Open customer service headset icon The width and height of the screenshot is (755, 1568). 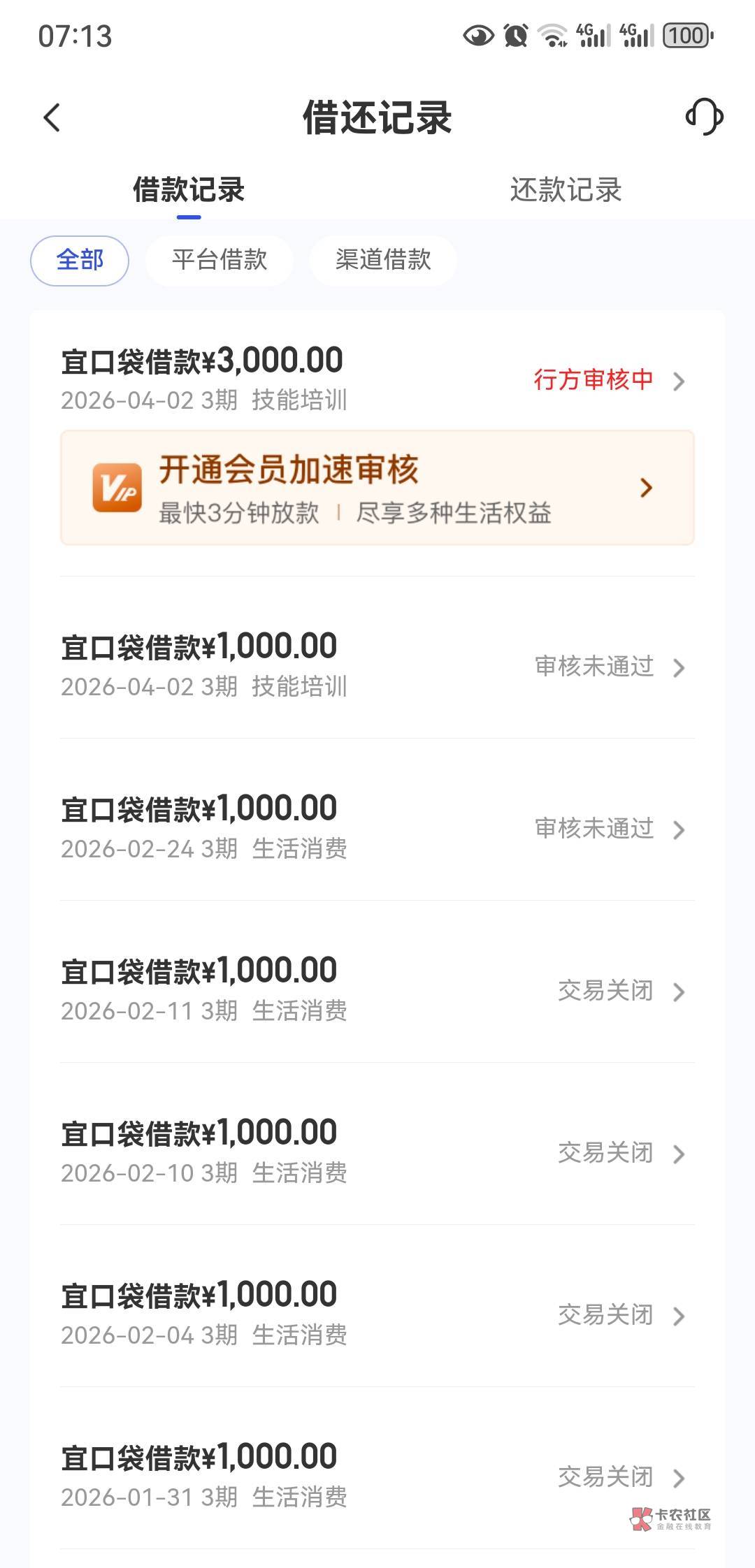704,116
